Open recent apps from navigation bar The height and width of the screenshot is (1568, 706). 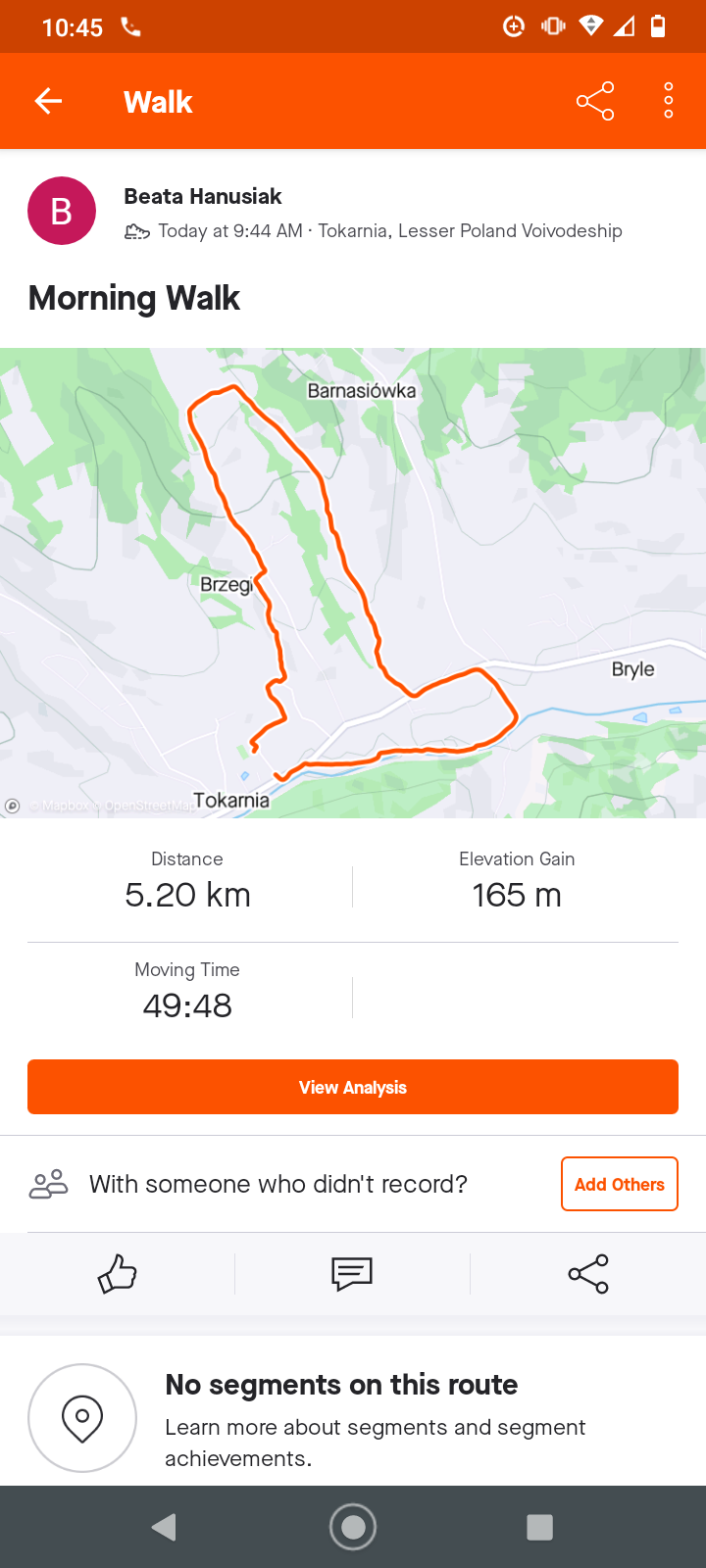tap(539, 1527)
